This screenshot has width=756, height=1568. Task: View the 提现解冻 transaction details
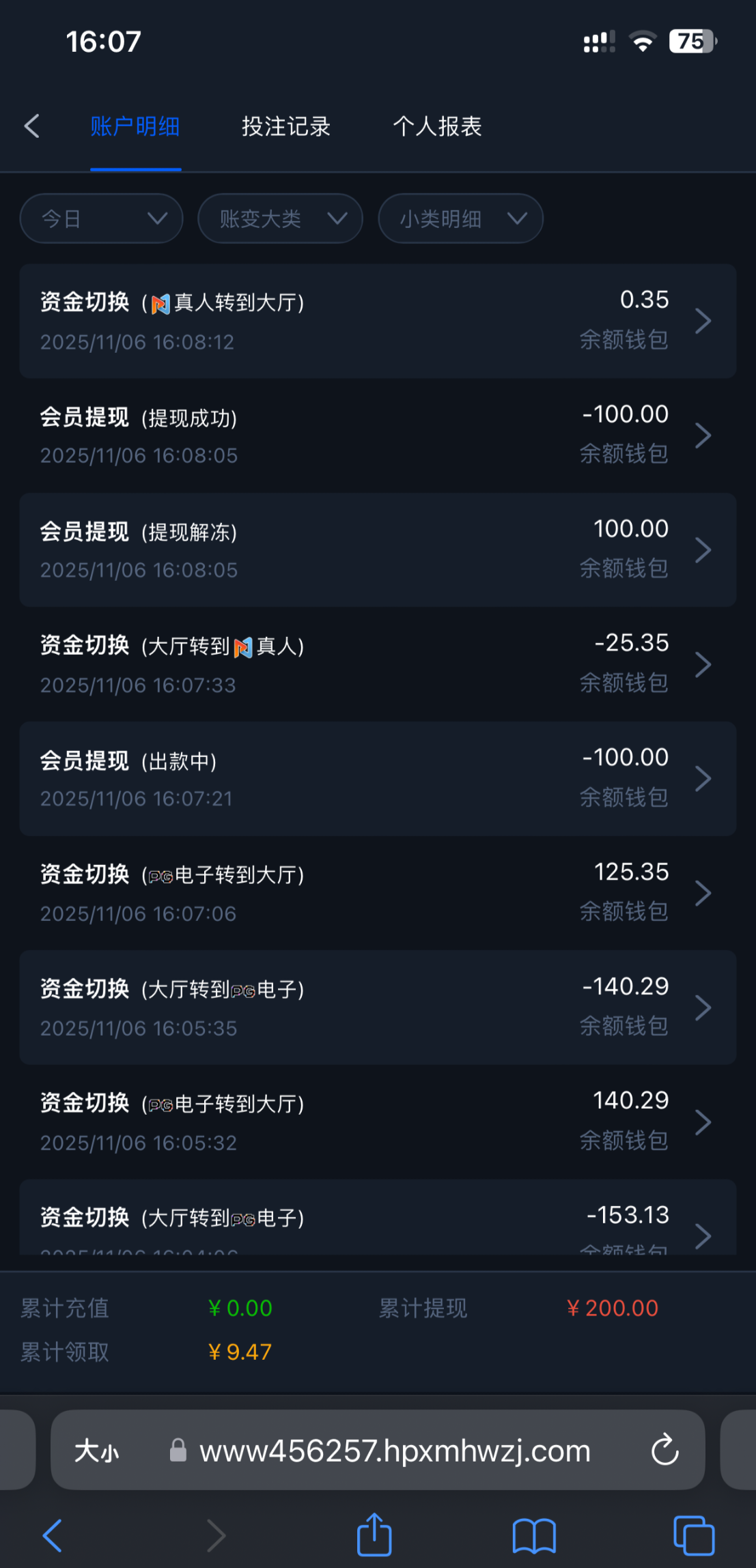pos(378,550)
